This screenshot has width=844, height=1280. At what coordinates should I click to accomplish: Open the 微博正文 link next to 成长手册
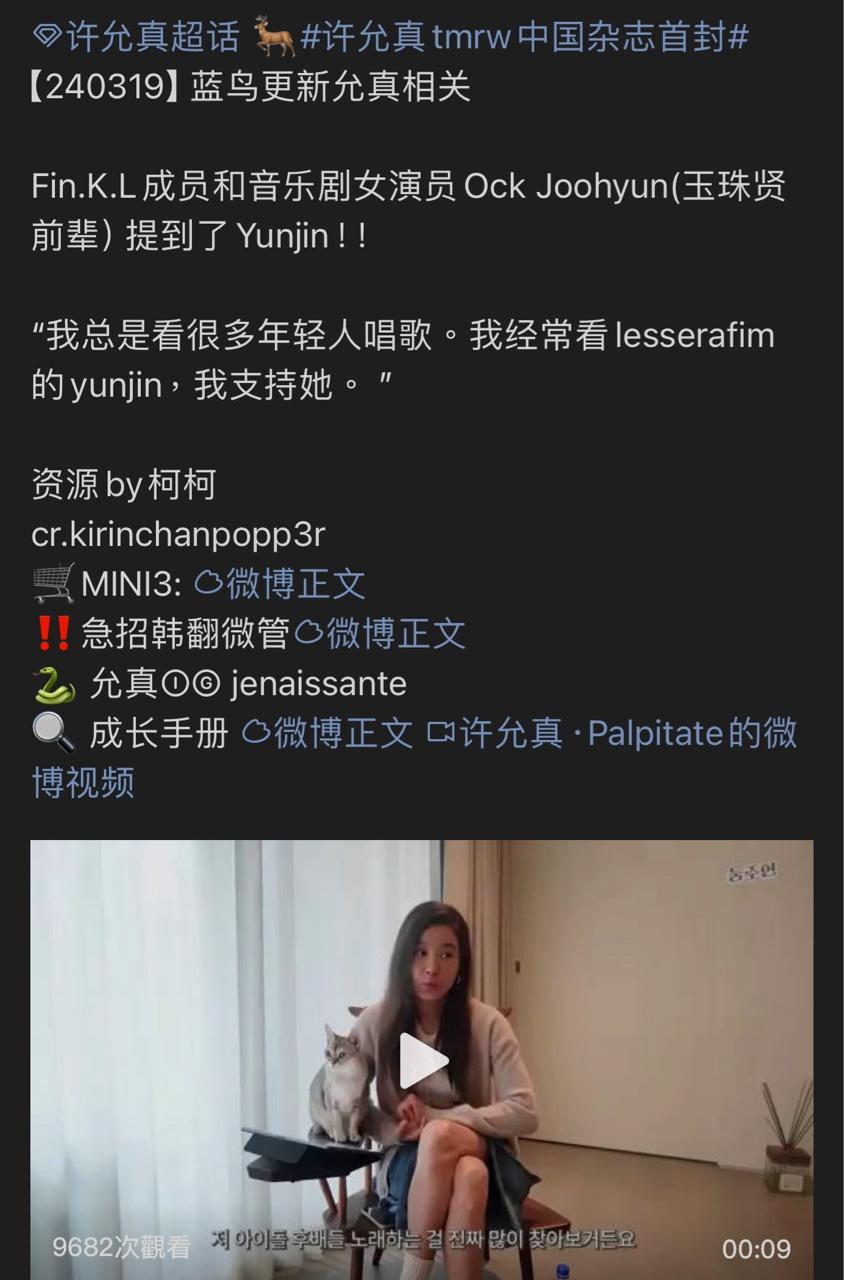(x=328, y=733)
